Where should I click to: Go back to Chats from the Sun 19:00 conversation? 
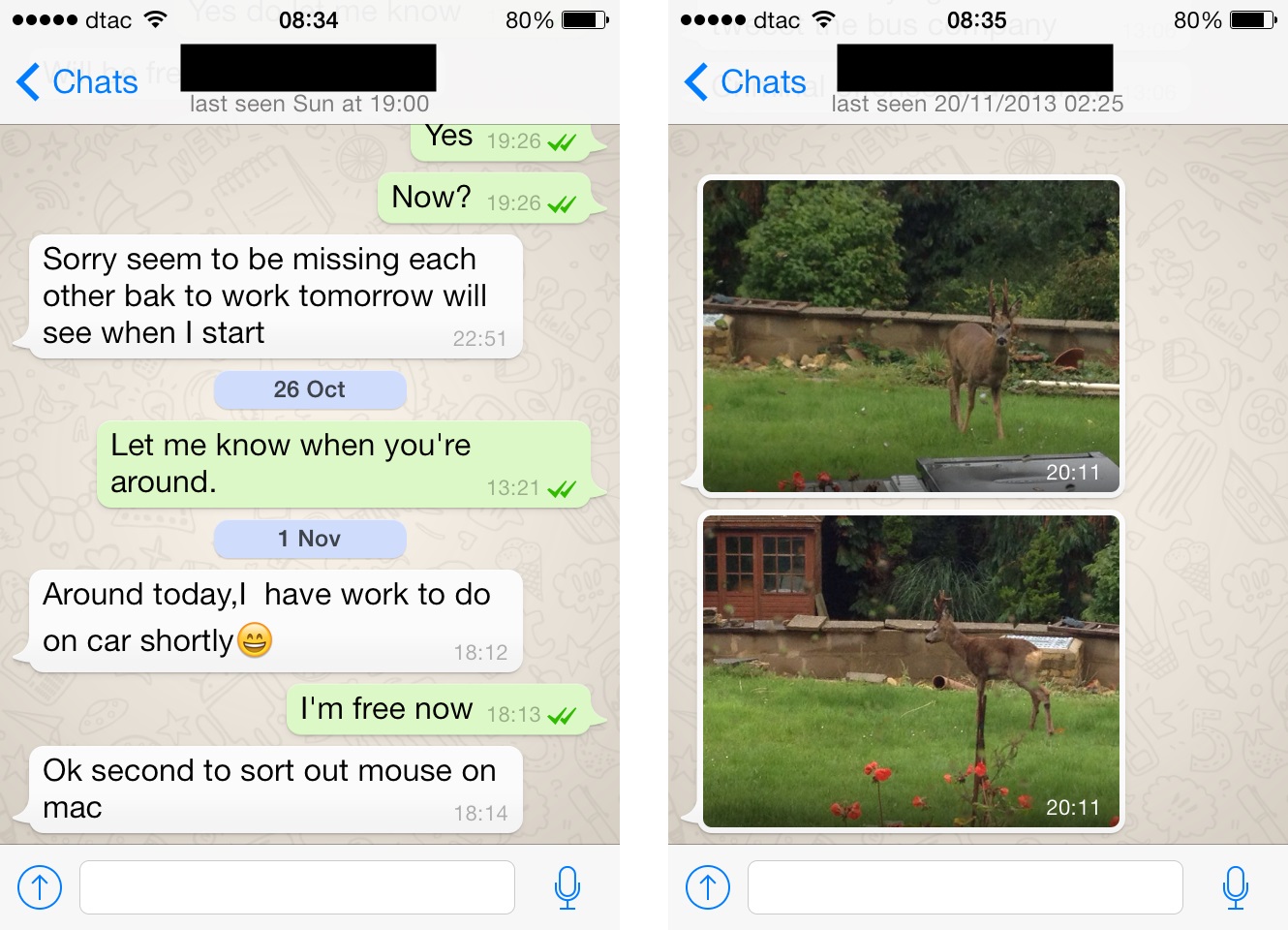tap(77, 82)
